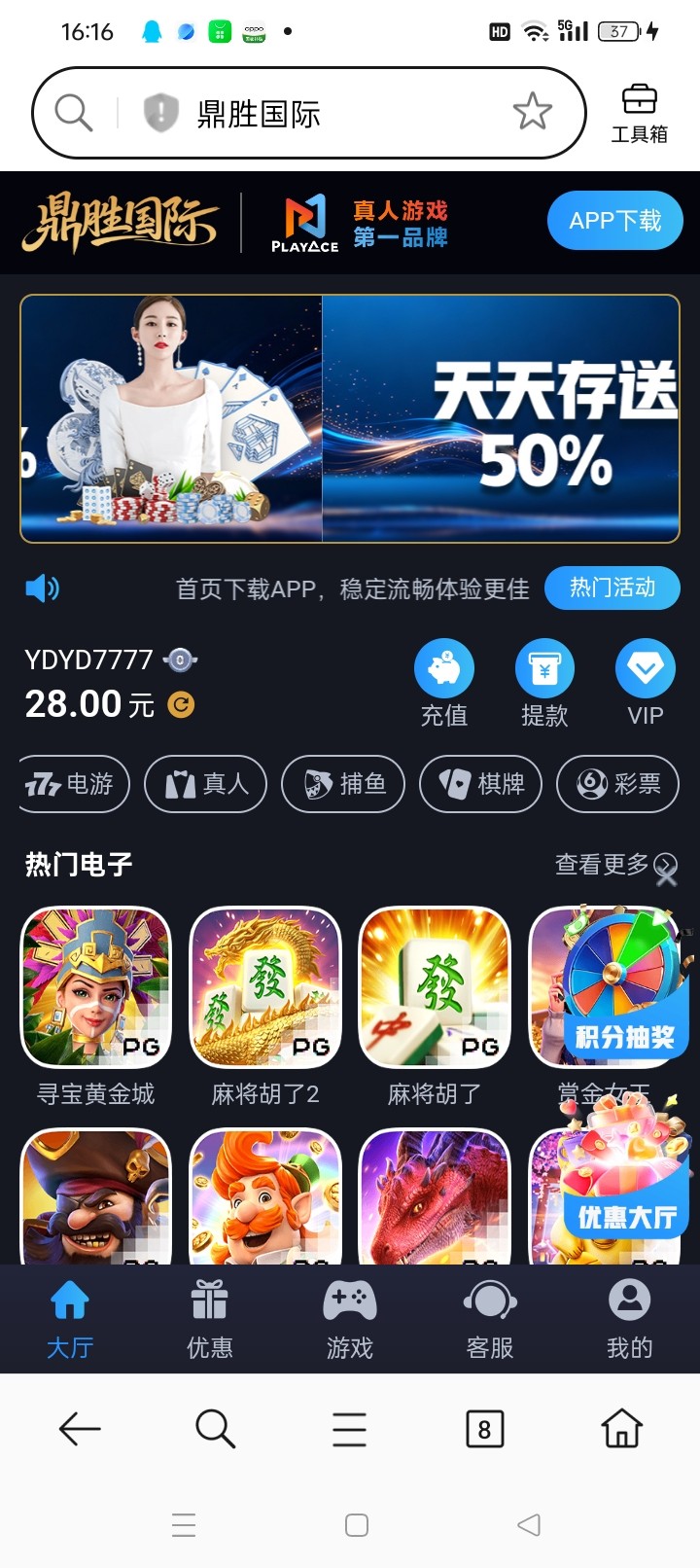Switch to the 我的 tab
Image resolution: width=700 pixels, height=1568 pixels.
coord(630,1319)
